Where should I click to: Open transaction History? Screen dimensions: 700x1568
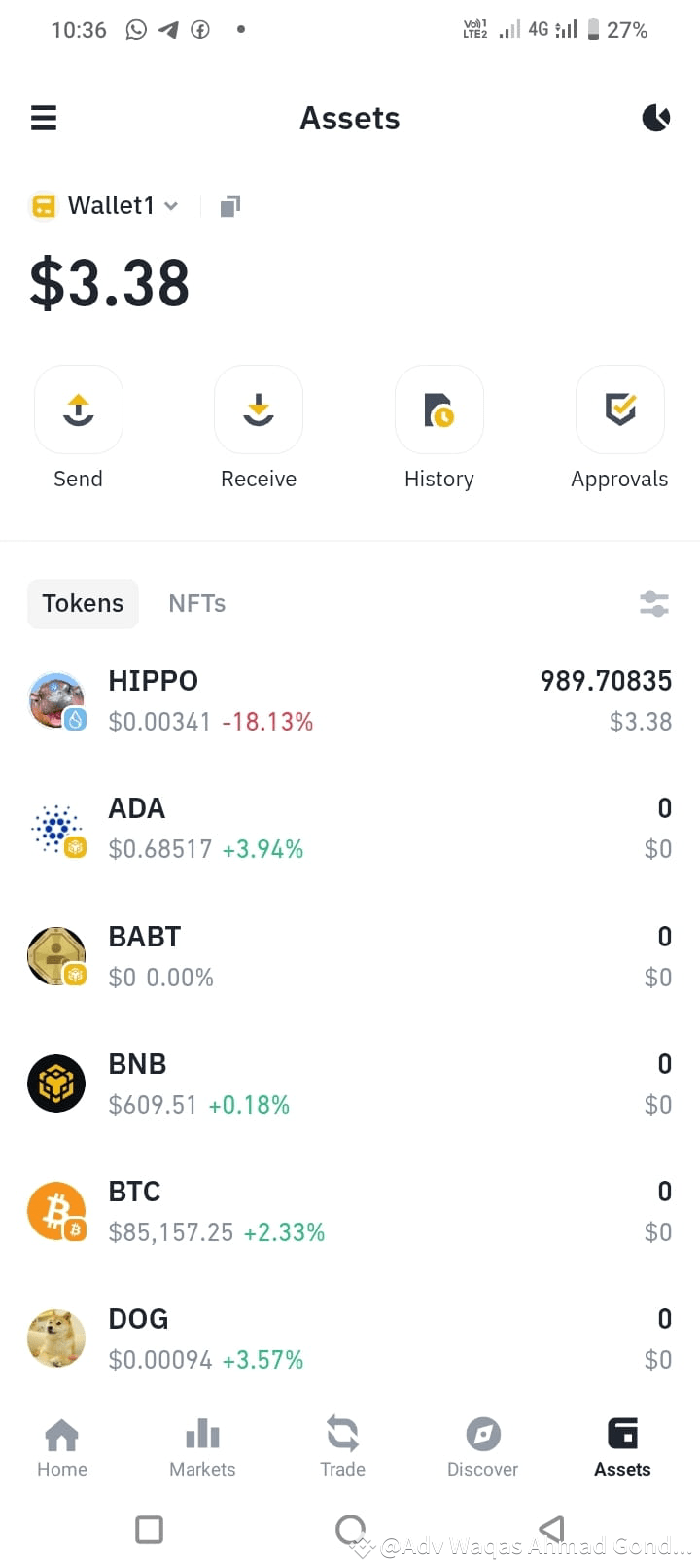tap(438, 410)
